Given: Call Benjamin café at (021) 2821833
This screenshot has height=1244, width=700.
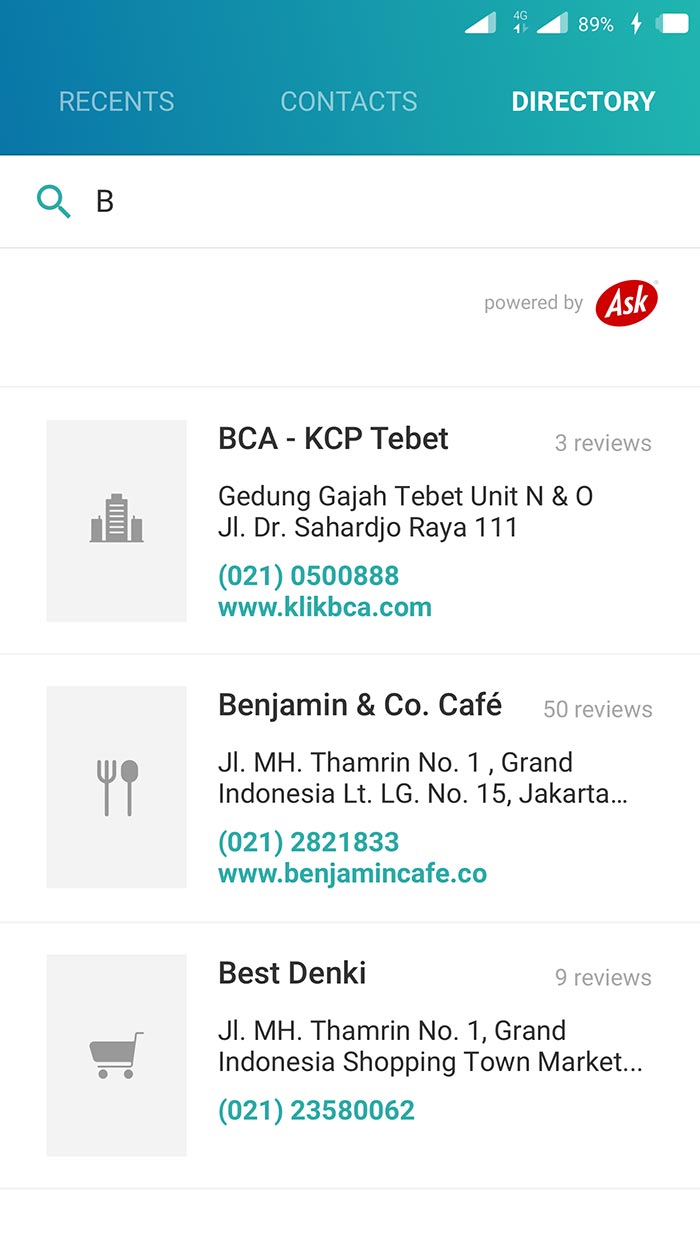Looking at the screenshot, I should [x=308, y=842].
